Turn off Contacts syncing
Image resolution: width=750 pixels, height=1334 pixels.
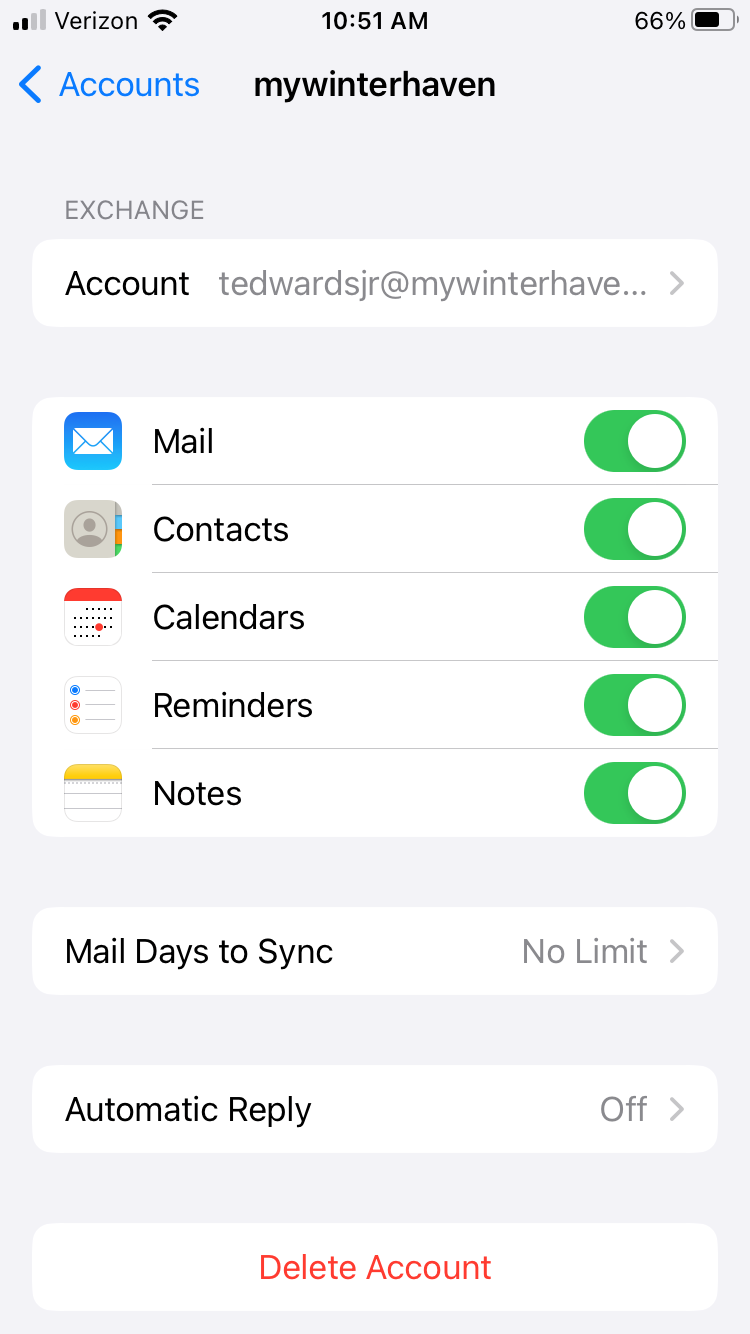pyautogui.click(x=634, y=529)
